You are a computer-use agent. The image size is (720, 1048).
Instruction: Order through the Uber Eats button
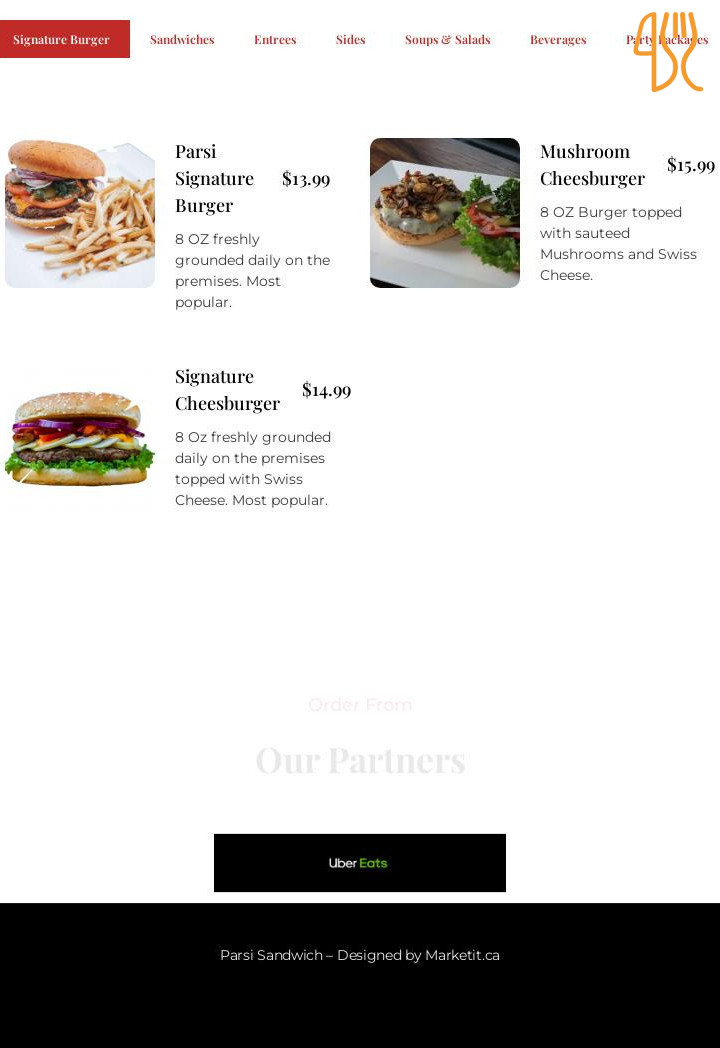(359, 863)
